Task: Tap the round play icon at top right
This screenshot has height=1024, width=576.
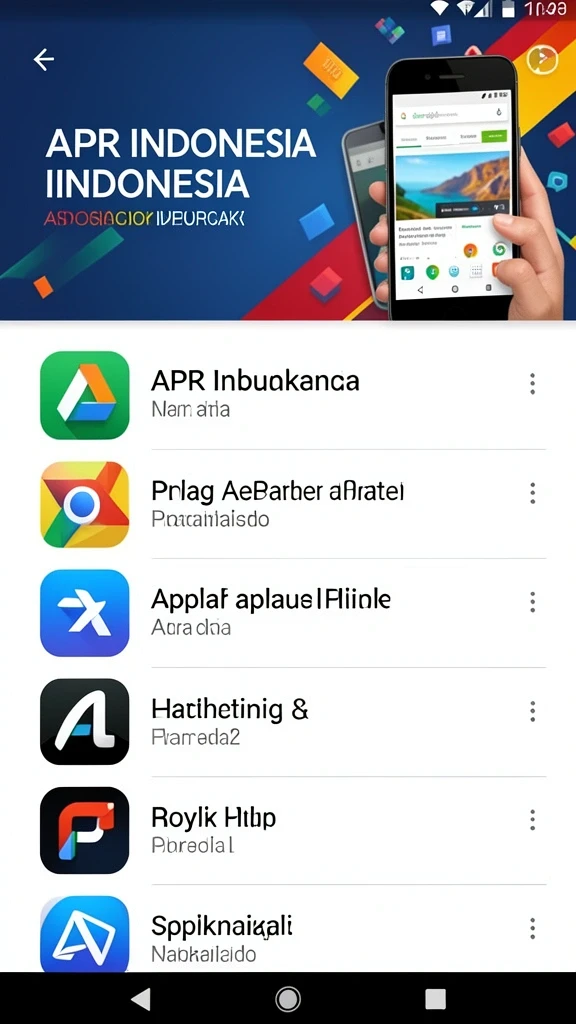Action: click(542, 60)
